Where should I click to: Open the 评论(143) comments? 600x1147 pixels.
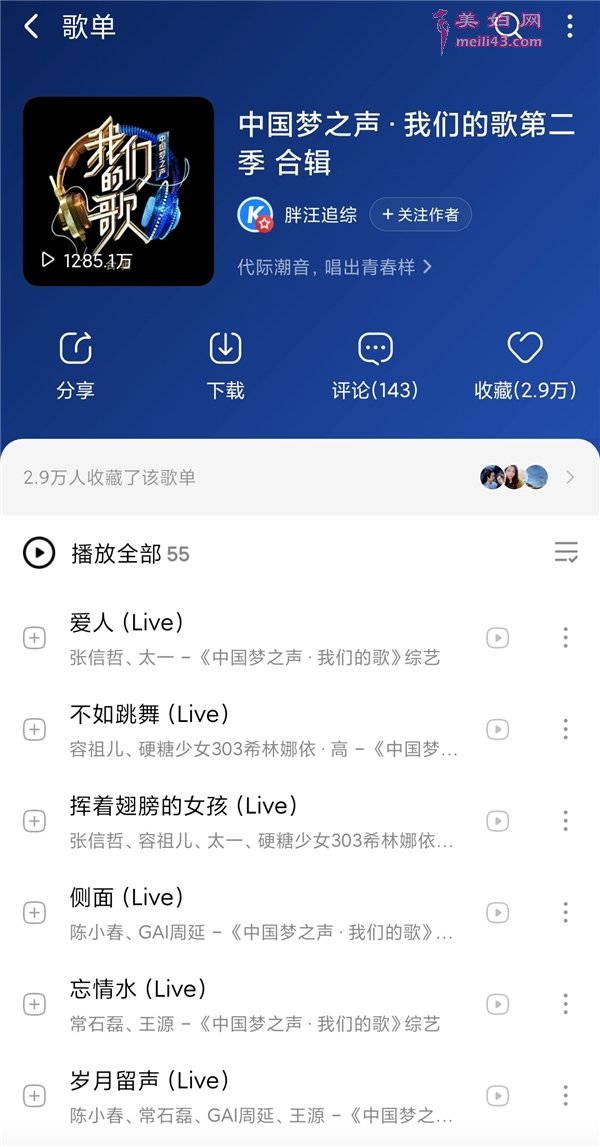[375, 365]
